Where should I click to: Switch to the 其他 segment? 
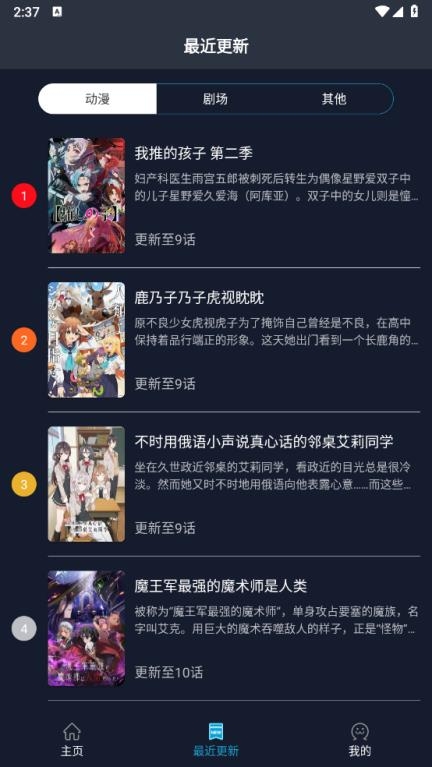tap(334, 99)
